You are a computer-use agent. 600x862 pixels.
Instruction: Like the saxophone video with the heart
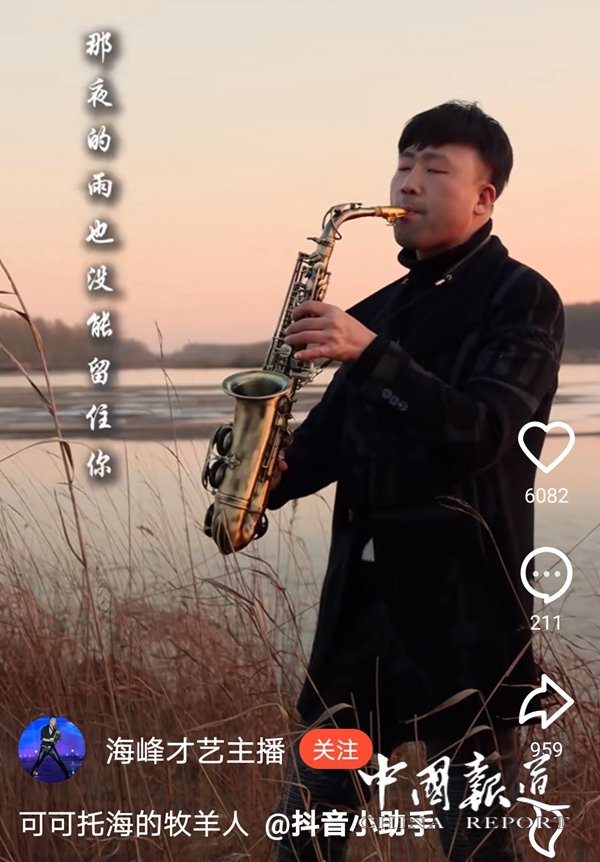(x=547, y=449)
